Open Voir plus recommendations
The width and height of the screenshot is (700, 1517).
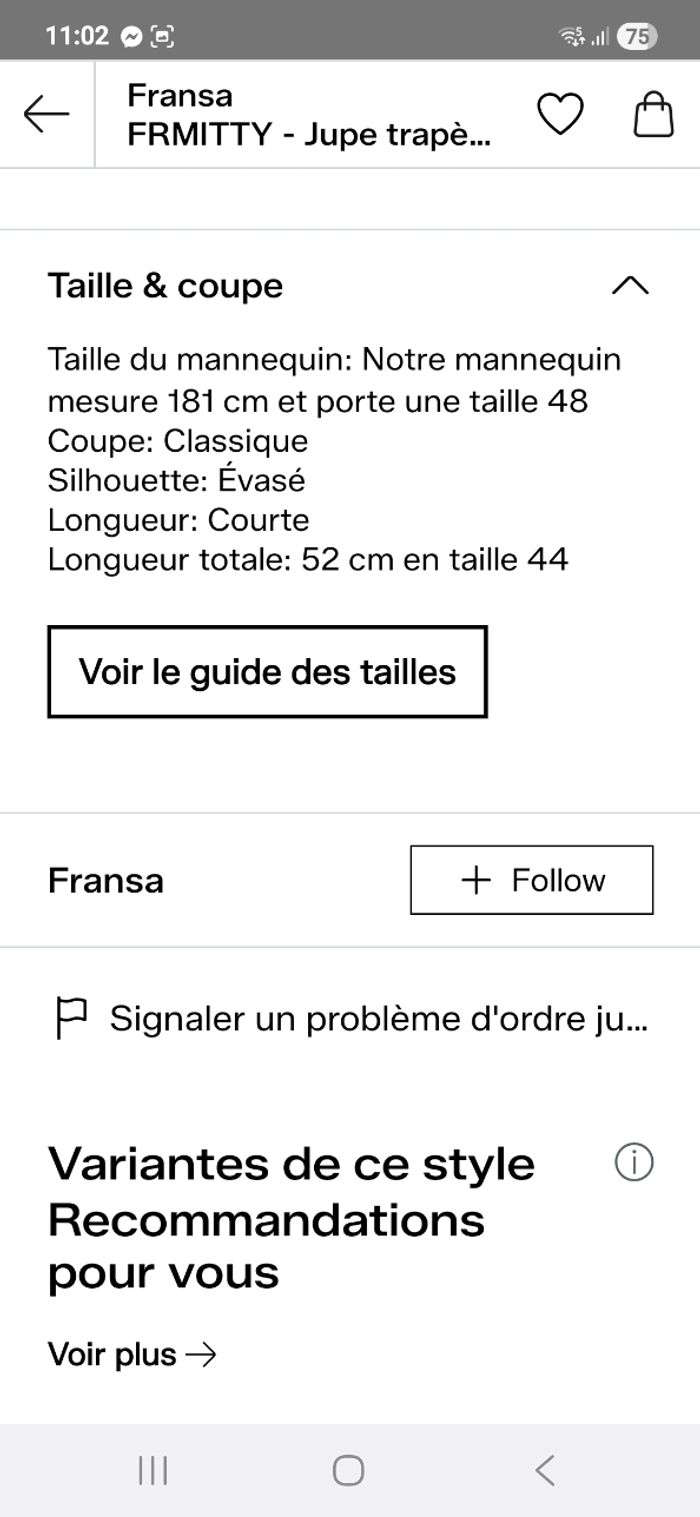pyautogui.click(x=132, y=1355)
